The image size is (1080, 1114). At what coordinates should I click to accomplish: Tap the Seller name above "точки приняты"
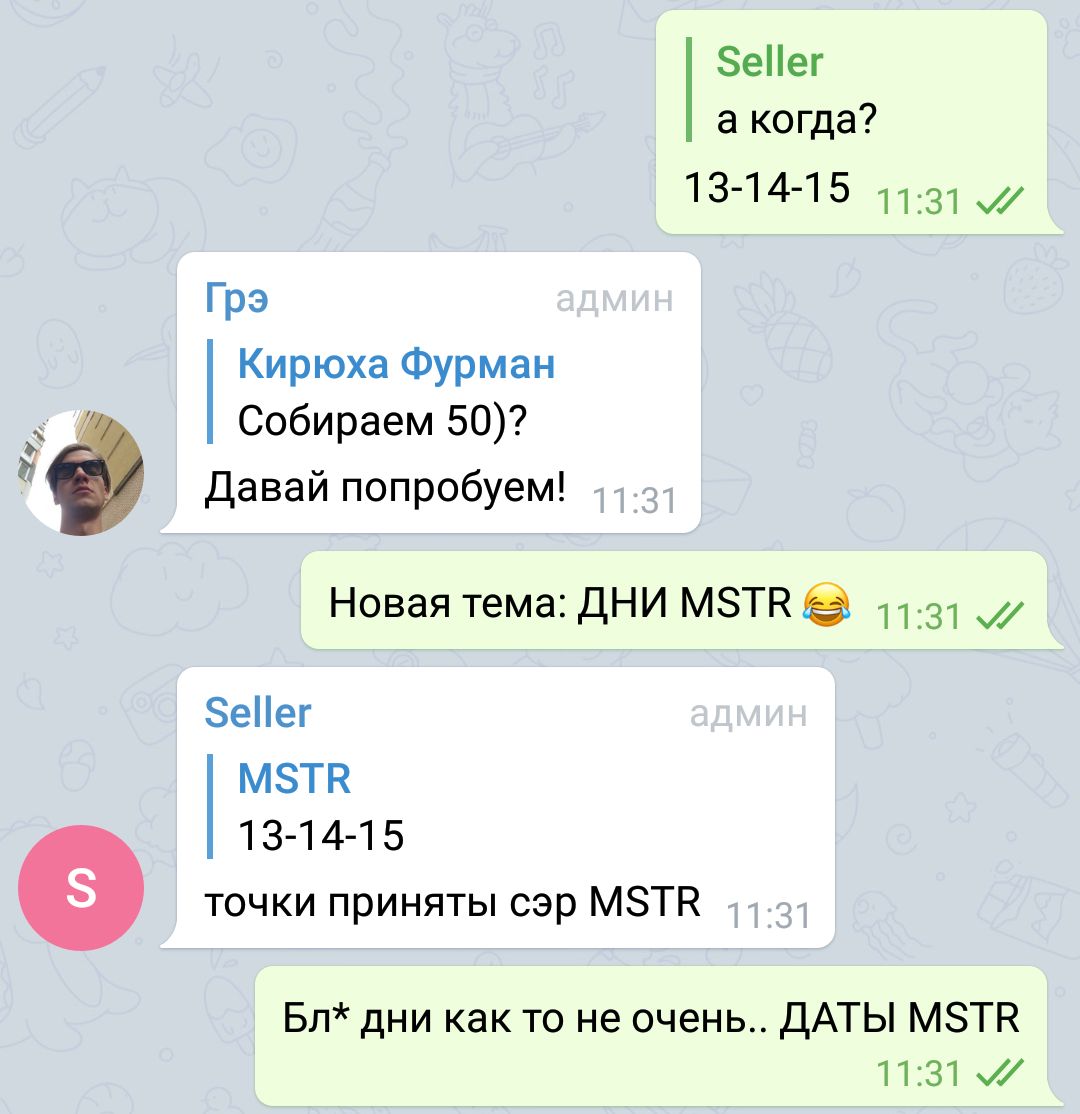click(x=258, y=713)
